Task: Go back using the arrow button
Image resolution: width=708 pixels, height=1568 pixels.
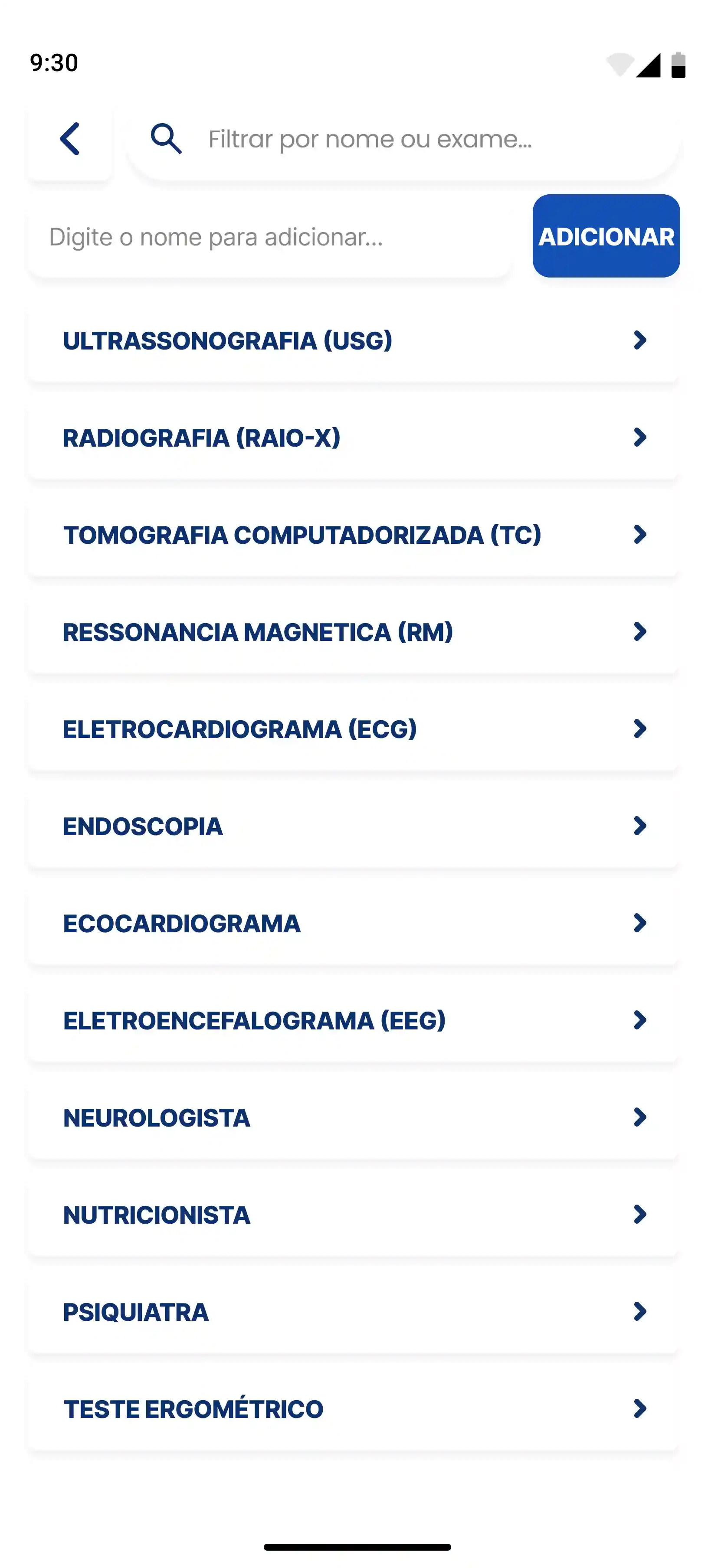Action: [x=70, y=139]
